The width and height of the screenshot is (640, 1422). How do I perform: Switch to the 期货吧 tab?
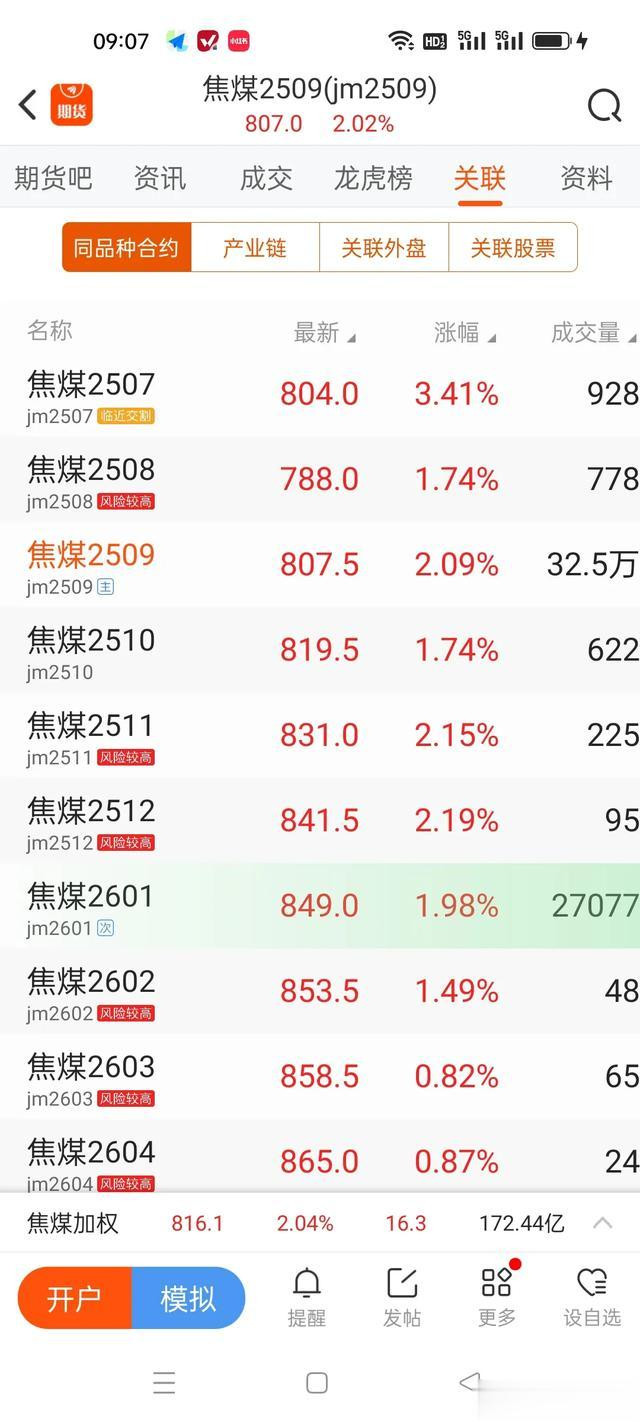coord(53,178)
